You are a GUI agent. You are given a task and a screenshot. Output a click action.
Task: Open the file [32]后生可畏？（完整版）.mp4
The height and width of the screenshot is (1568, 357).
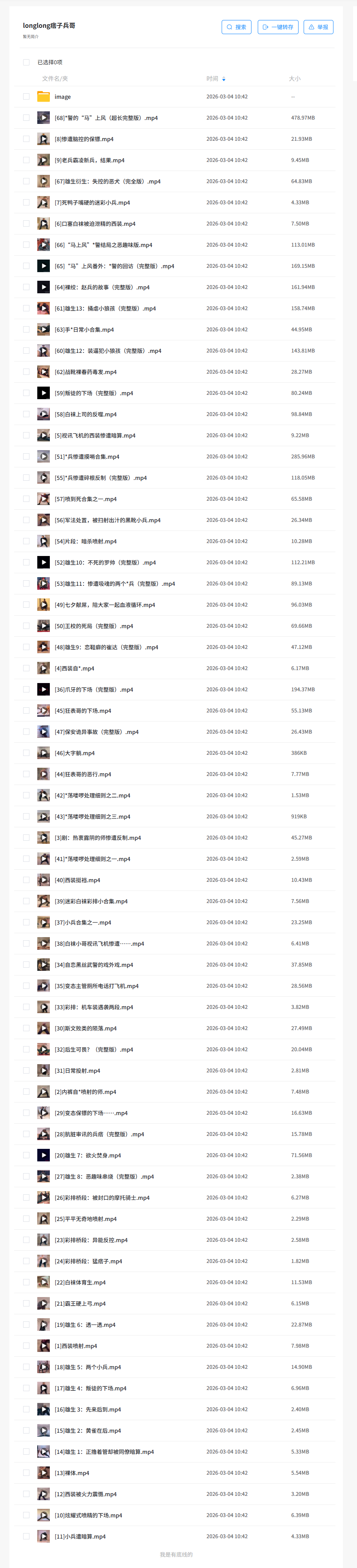[94, 1049]
